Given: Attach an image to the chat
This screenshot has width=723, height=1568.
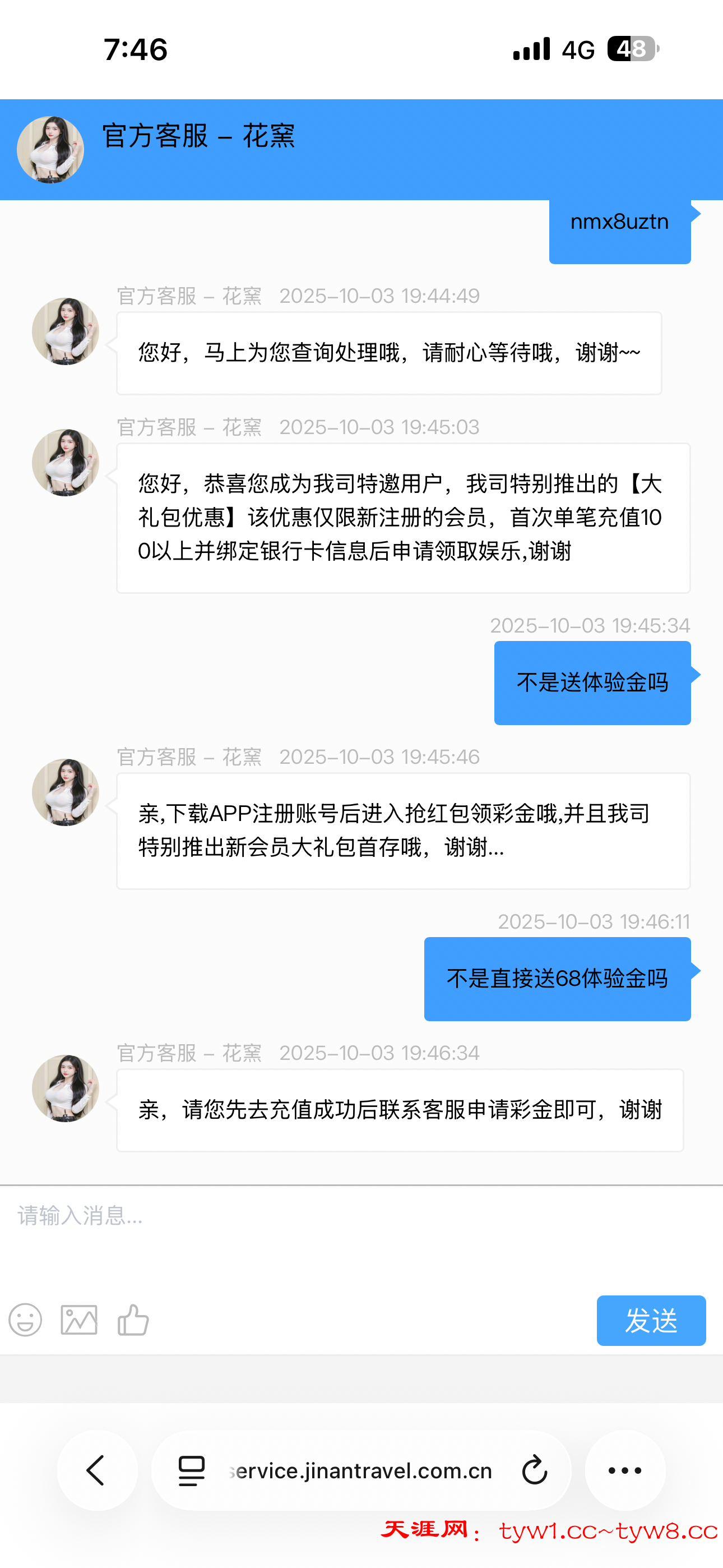Looking at the screenshot, I should (79, 1320).
